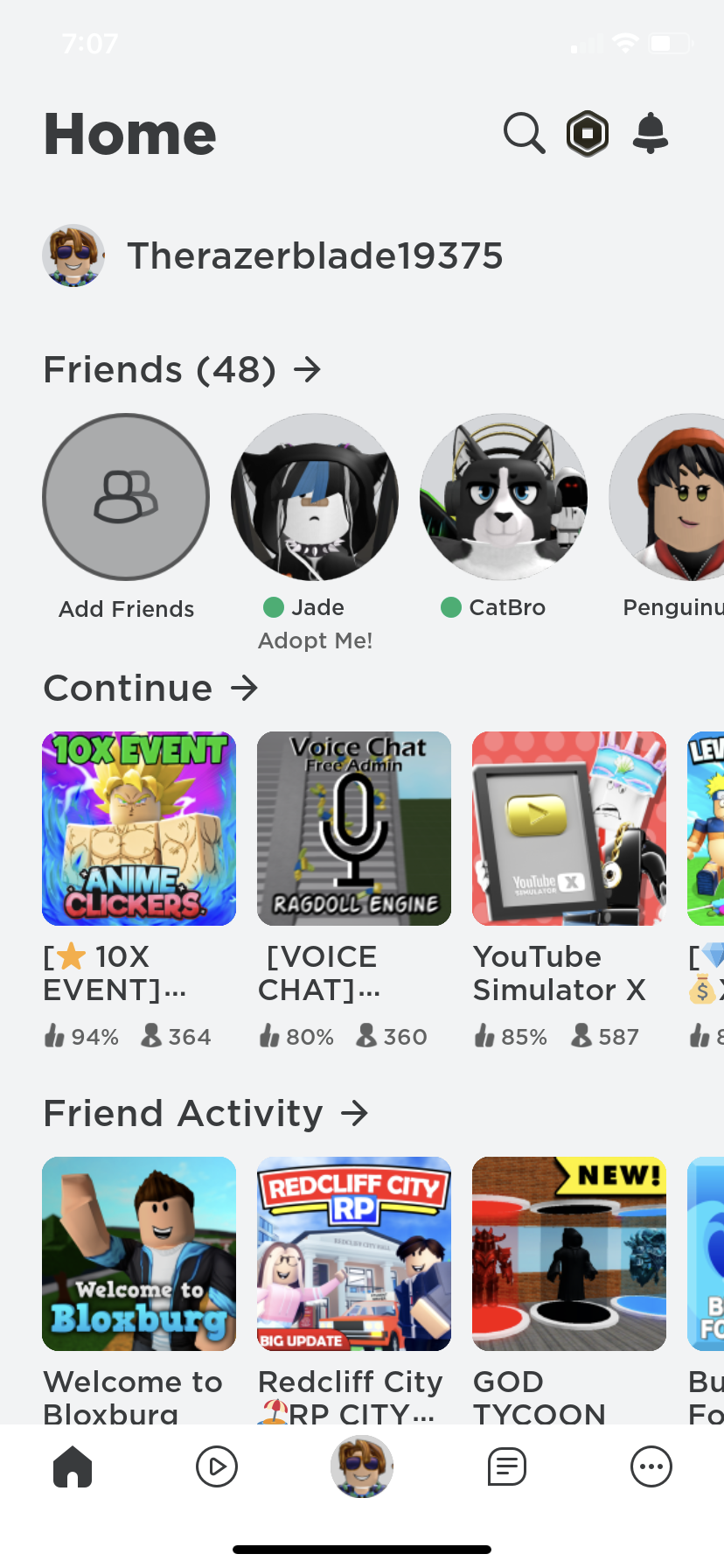Open the Robux balance icon
724x1568 pixels.
[588, 134]
